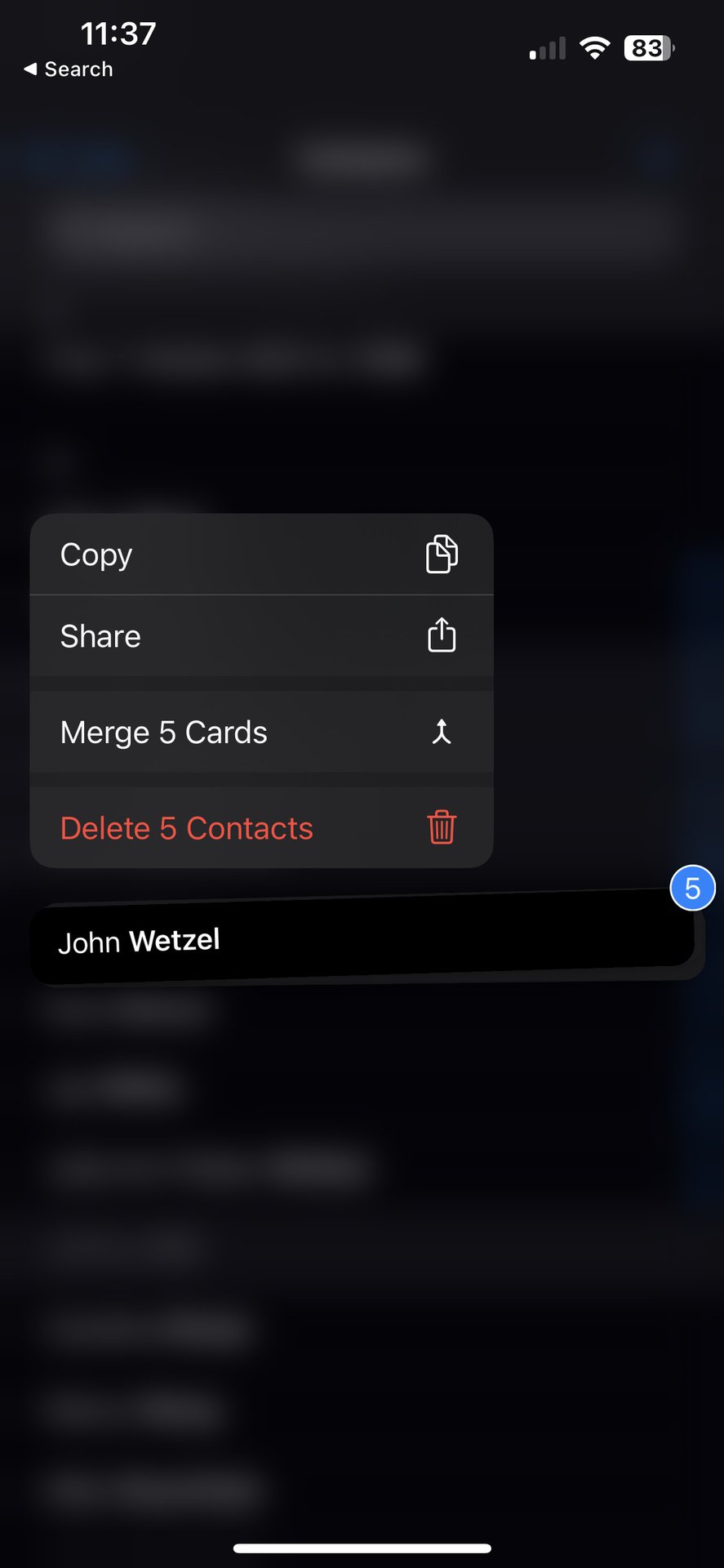Delete 5 Contacts
724x1568 pixels.
[261, 828]
